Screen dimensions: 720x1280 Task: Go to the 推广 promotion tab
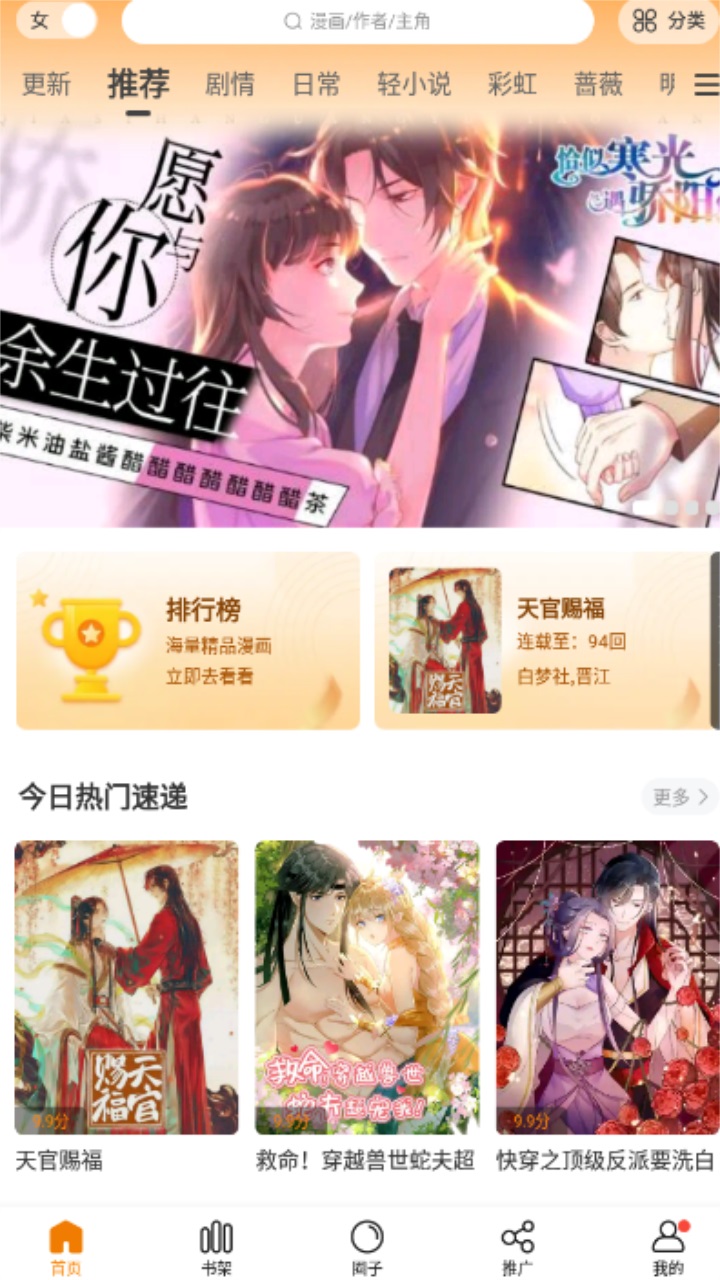pyautogui.click(x=517, y=1248)
